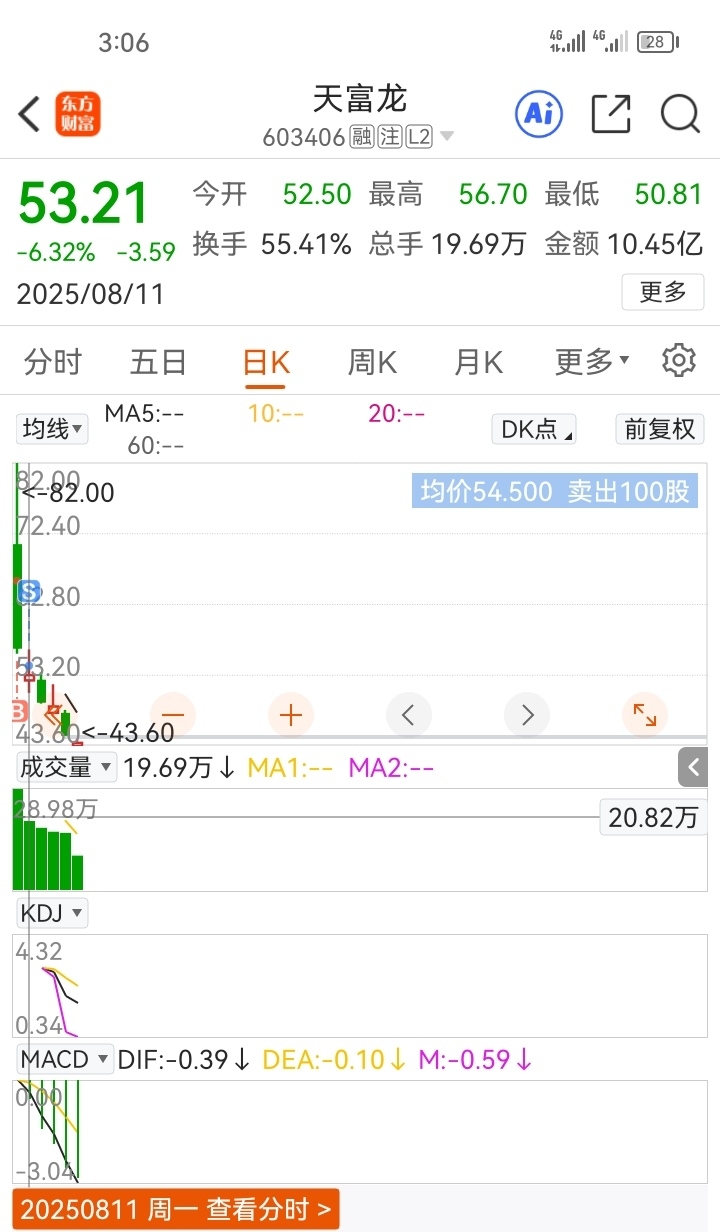Tap the 更多 button for more quote data
This screenshot has width=720, height=1232.
[x=663, y=292]
